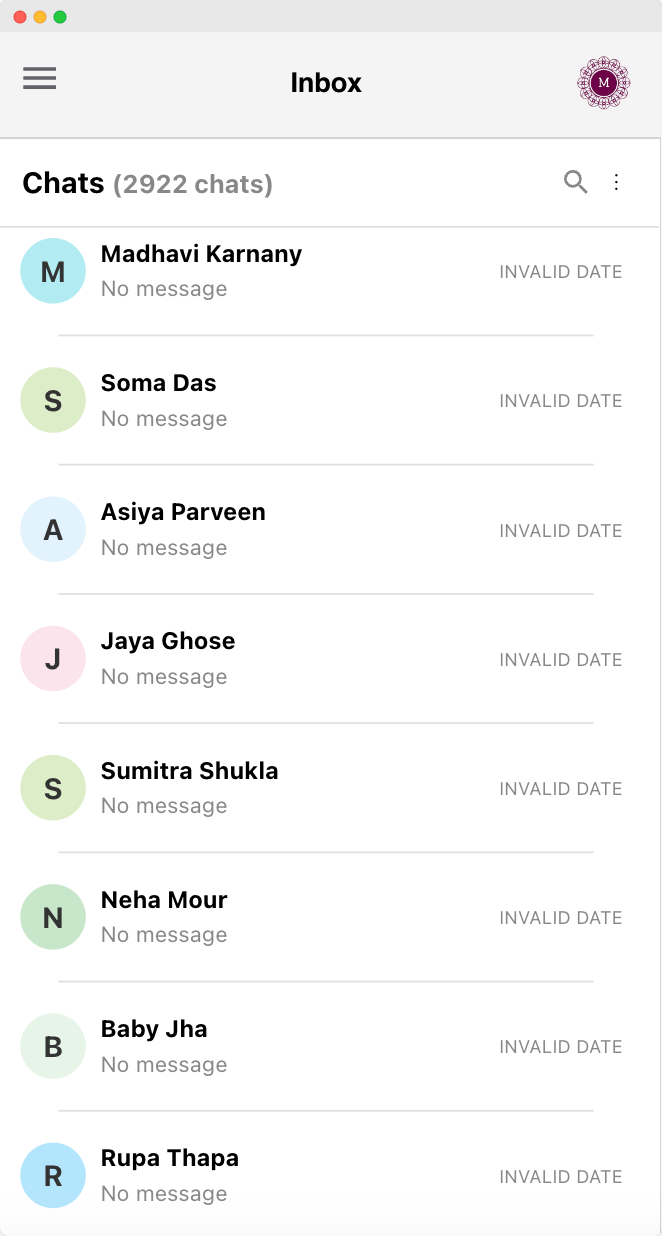Open the chat with Soma Das

point(330,401)
